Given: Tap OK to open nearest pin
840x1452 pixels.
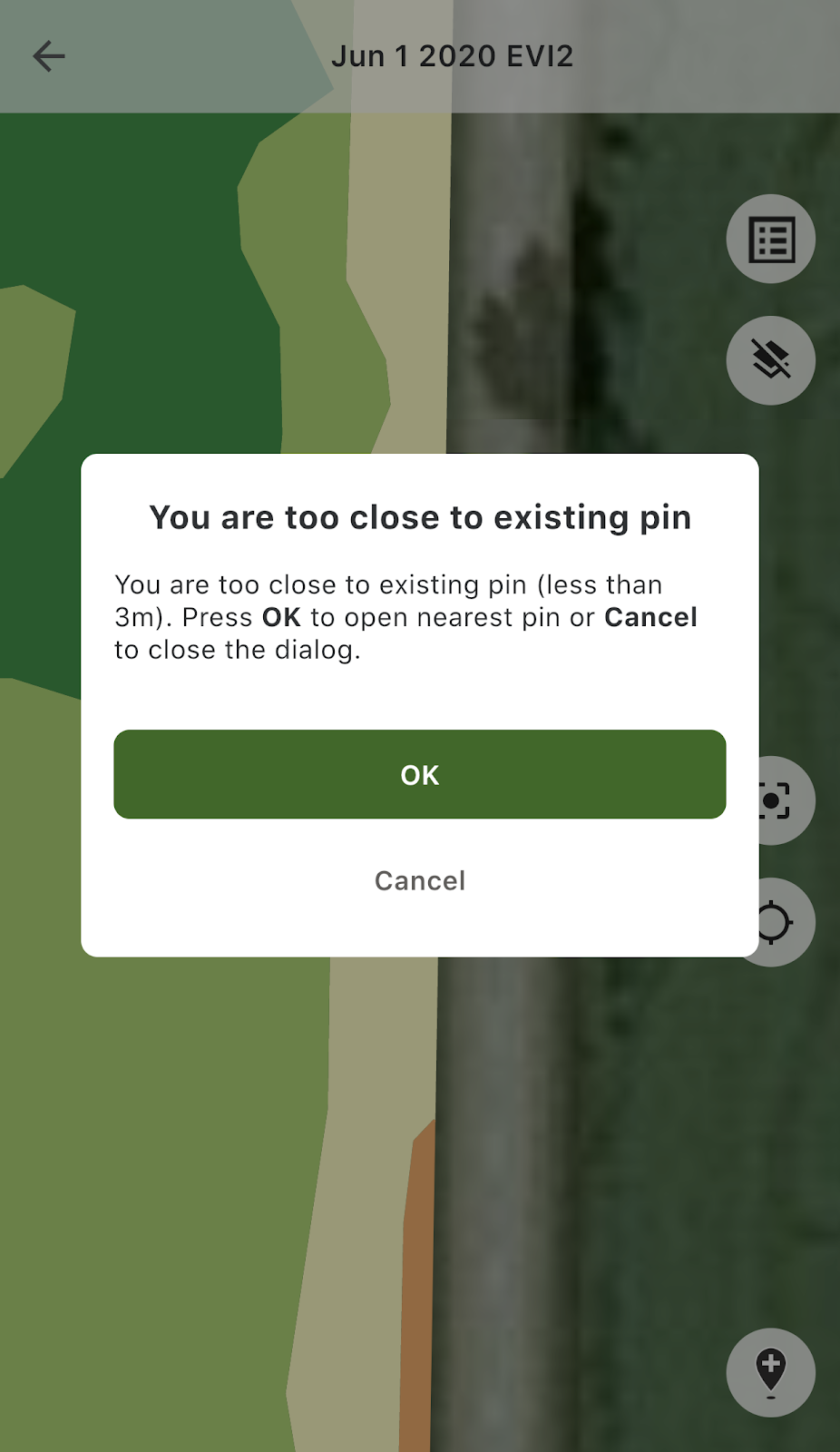Looking at the screenshot, I should [x=419, y=774].
